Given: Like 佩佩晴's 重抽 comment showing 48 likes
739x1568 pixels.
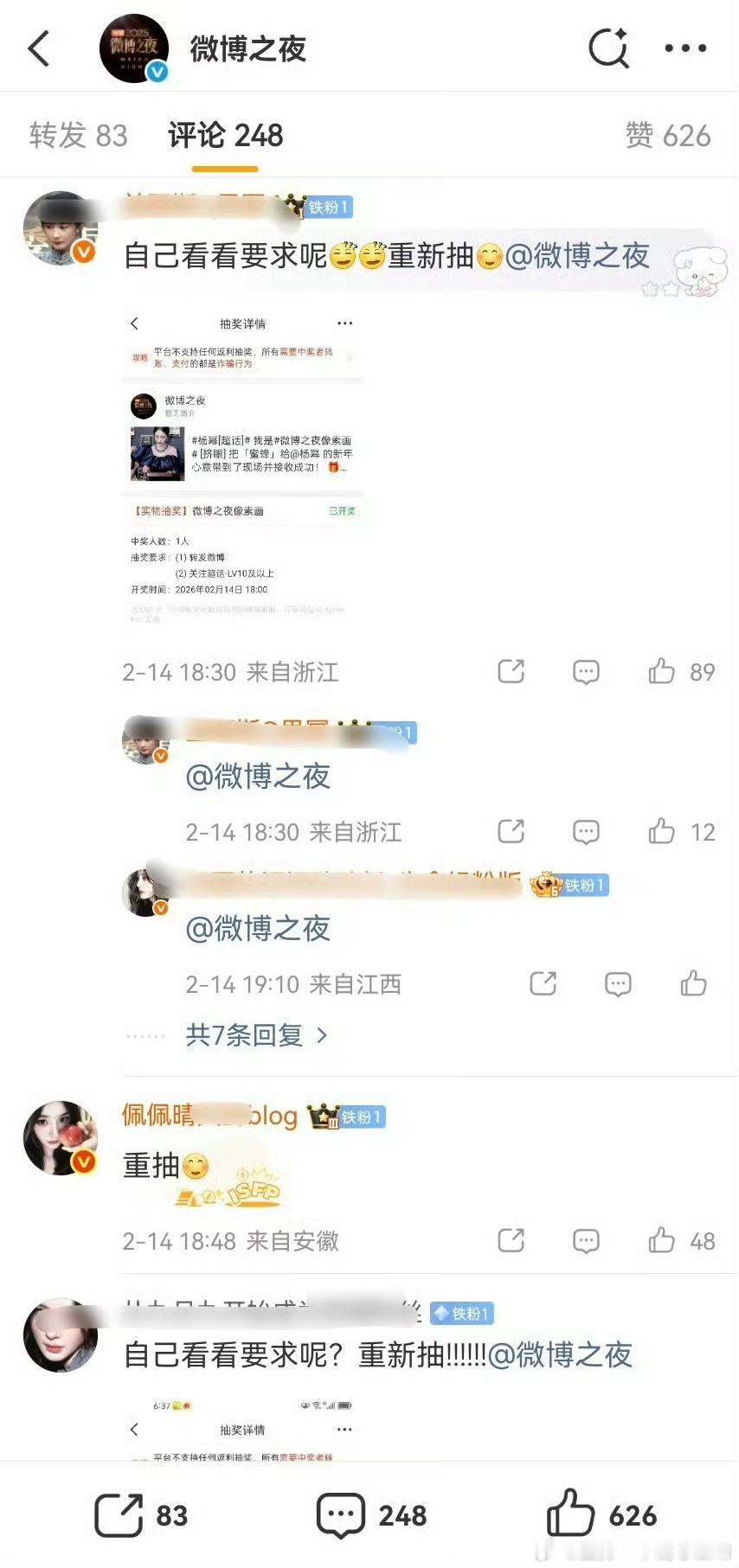Looking at the screenshot, I should pos(663,1240).
